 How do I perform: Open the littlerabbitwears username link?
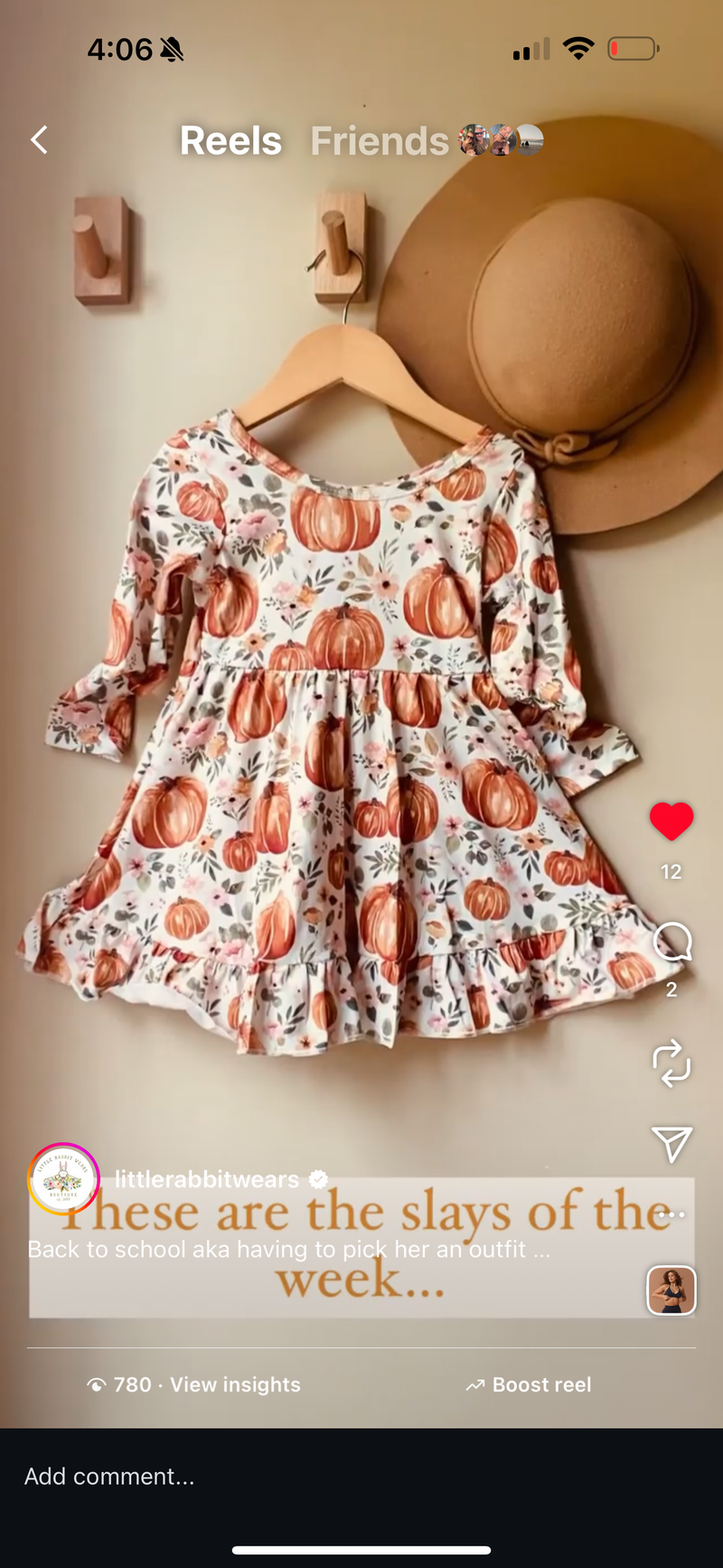click(x=207, y=1179)
